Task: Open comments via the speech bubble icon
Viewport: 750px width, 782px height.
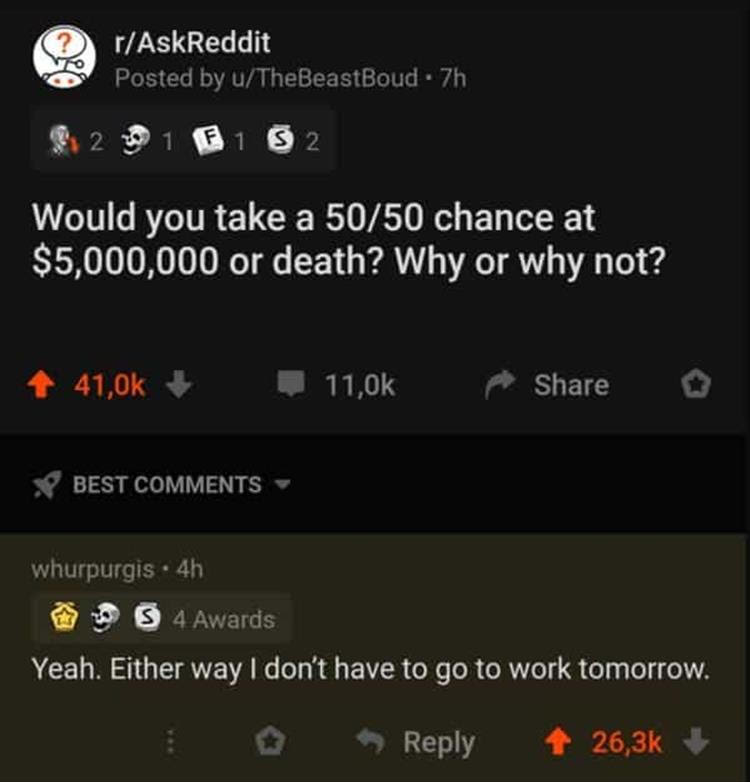Action: [290, 384]
